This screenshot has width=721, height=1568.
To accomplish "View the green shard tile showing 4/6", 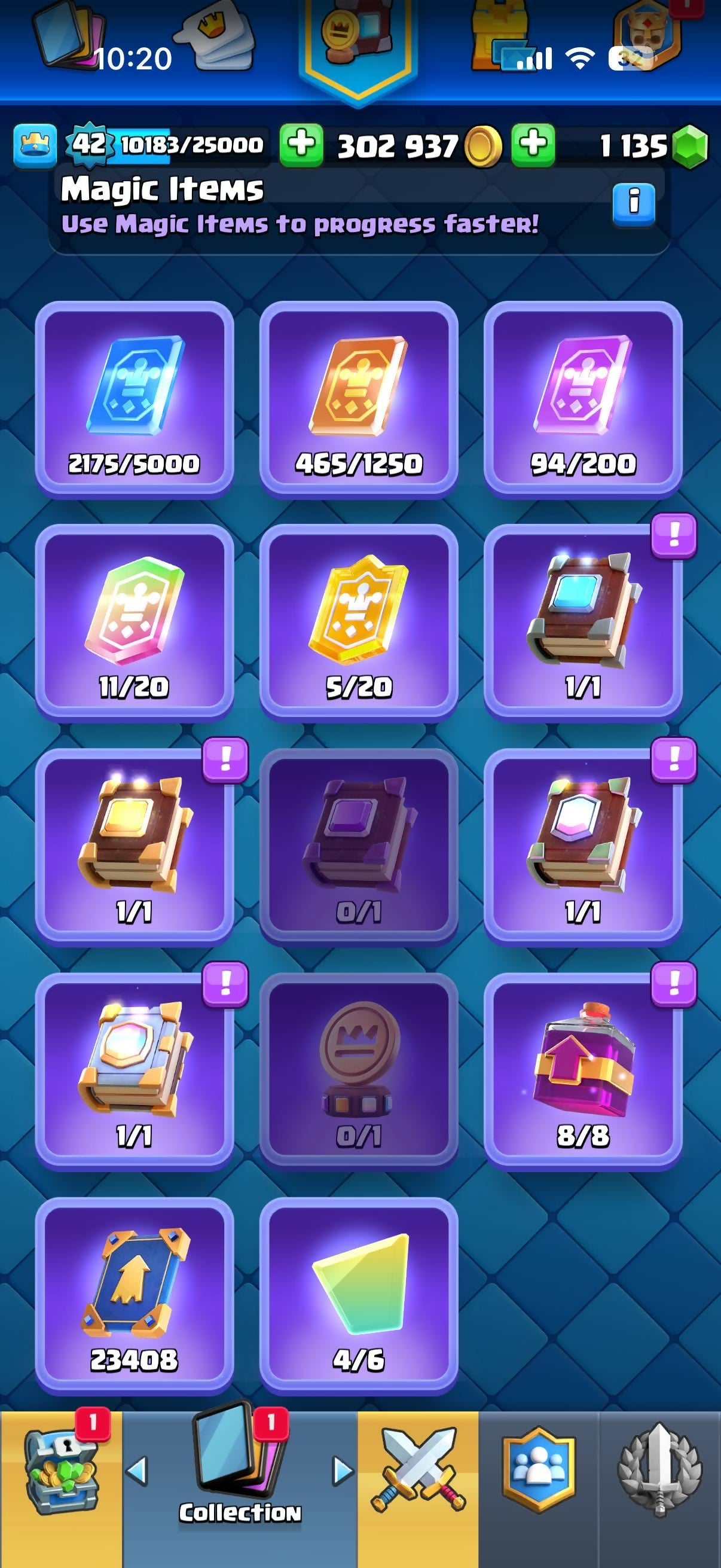I will [x=358, y=1295].
